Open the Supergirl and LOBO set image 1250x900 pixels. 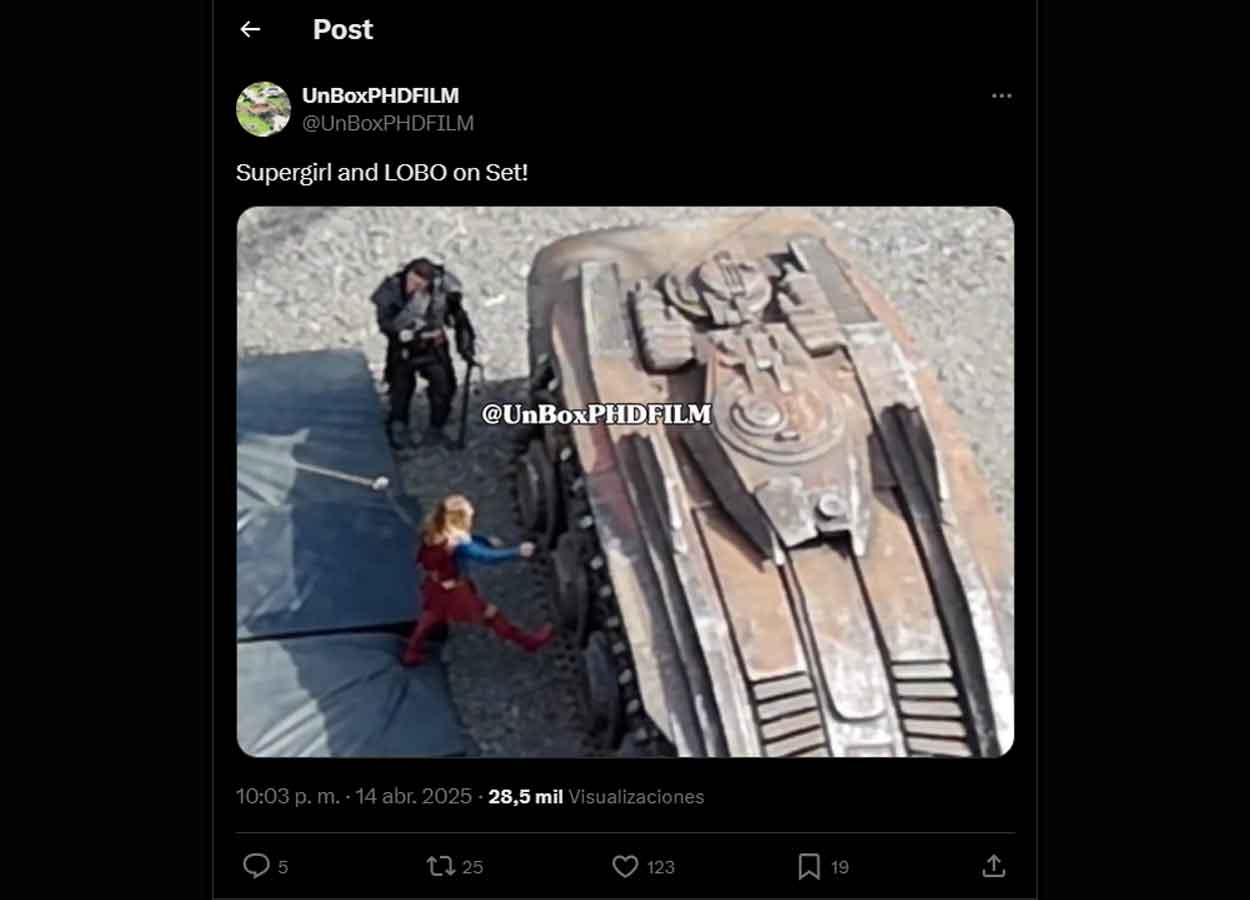point(625,481)
